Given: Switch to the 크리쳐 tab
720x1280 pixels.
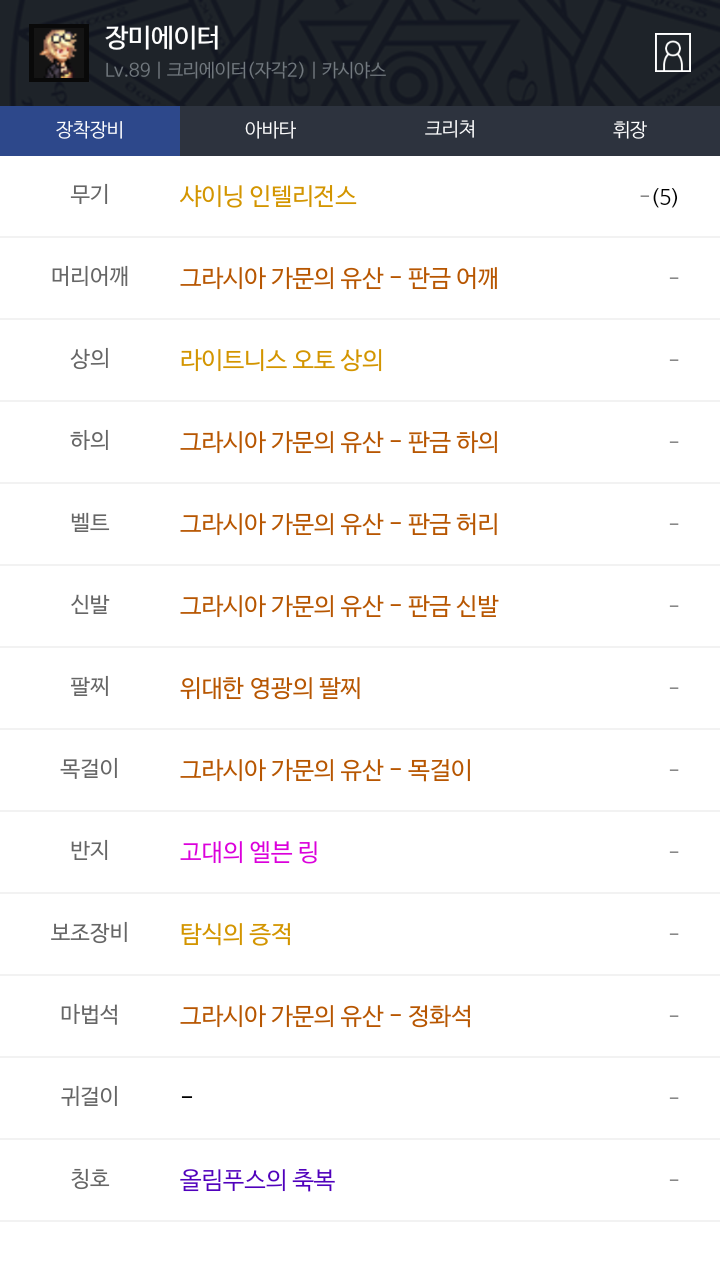Looking at the screenshot, I should click(x=450, y=130).
